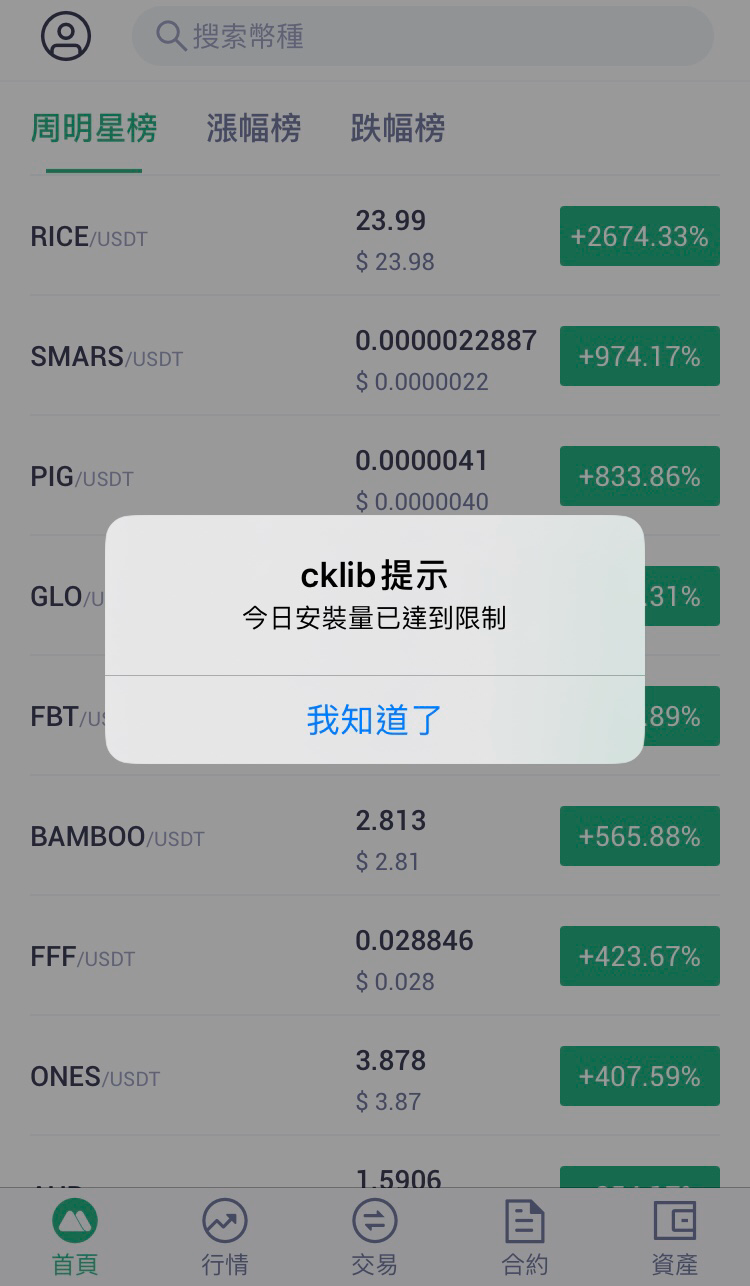The image size is (750, 1286).
Task: Go to the 行情 tab
Action: 225,1238
